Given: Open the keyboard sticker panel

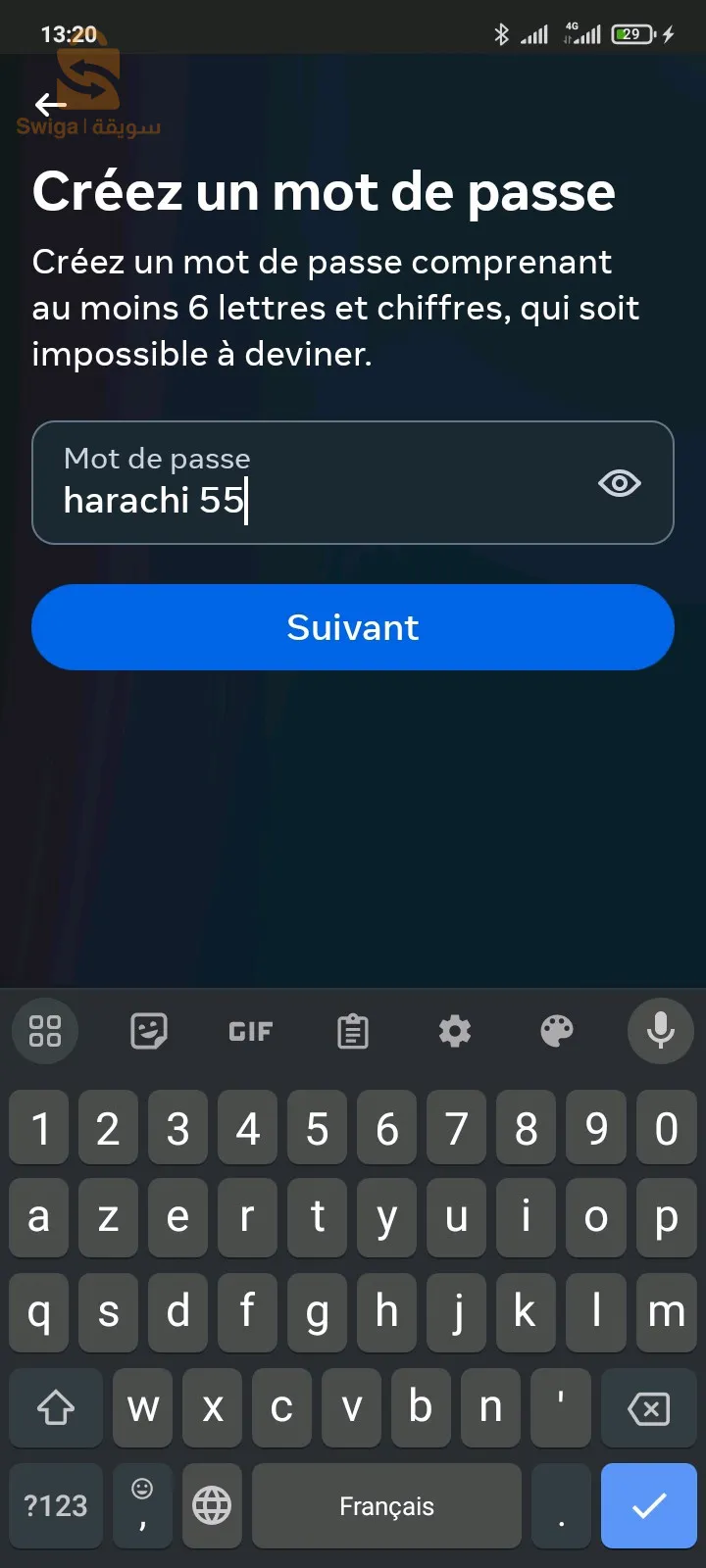Looking at the screenshot, I should [x=148, y=1031].
